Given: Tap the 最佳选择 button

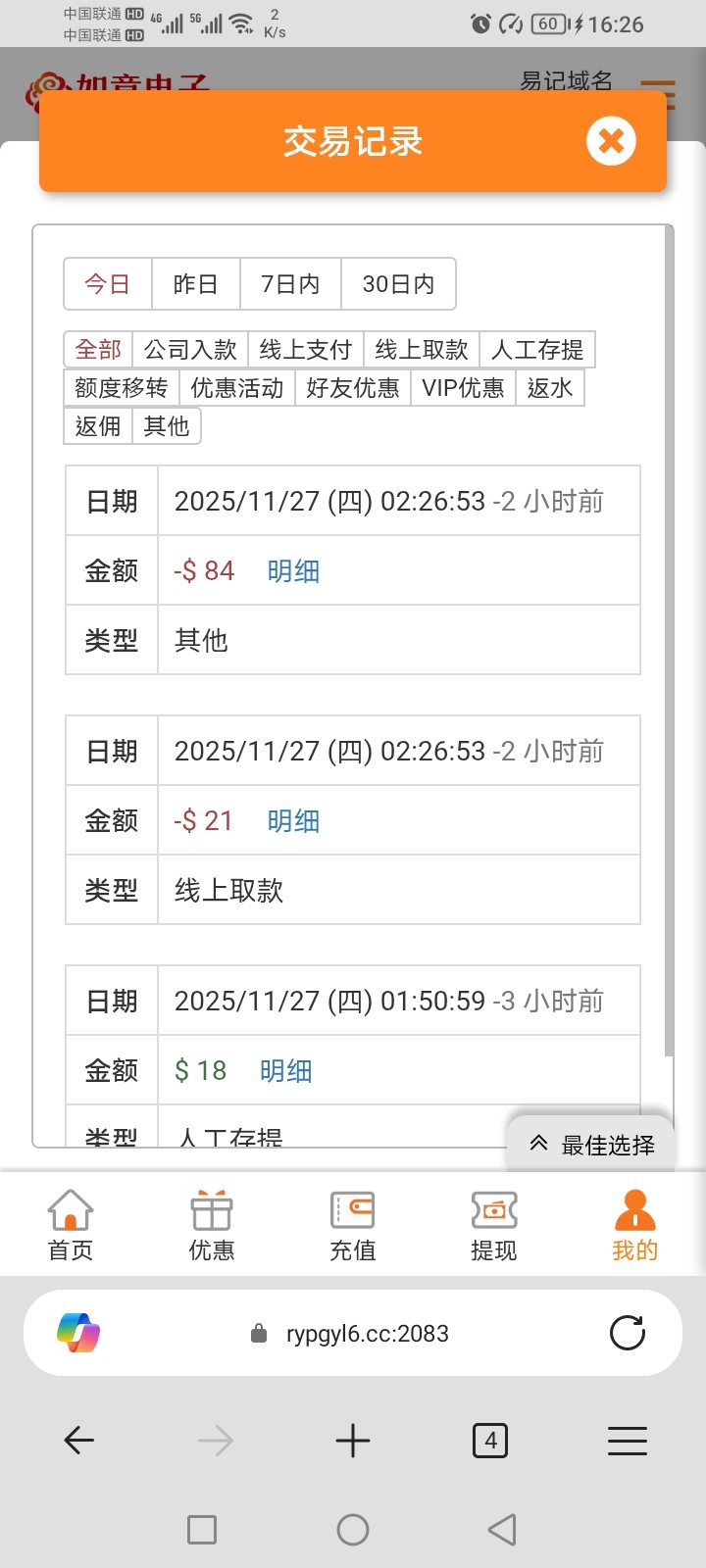Looking at the screenshot, I should tap(592, 1145).
